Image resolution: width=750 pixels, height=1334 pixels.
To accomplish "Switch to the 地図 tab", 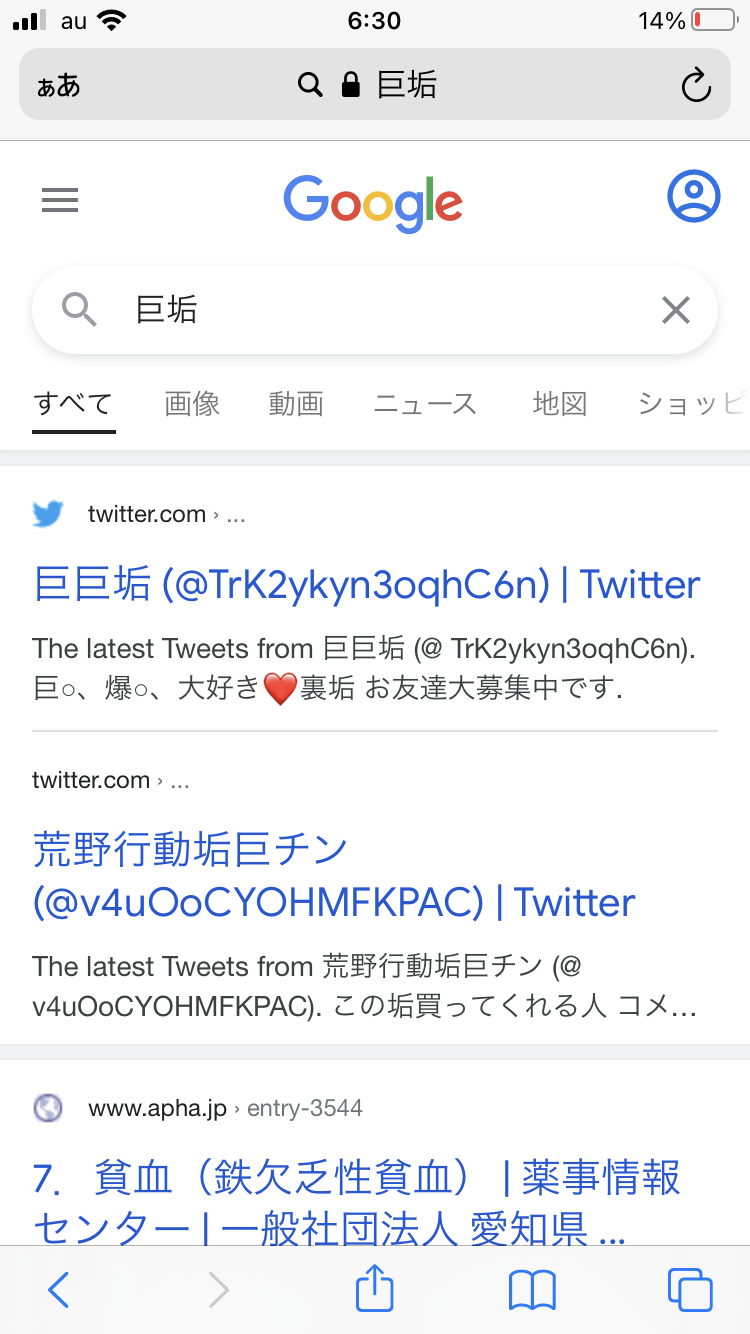I will coord(559,404).
